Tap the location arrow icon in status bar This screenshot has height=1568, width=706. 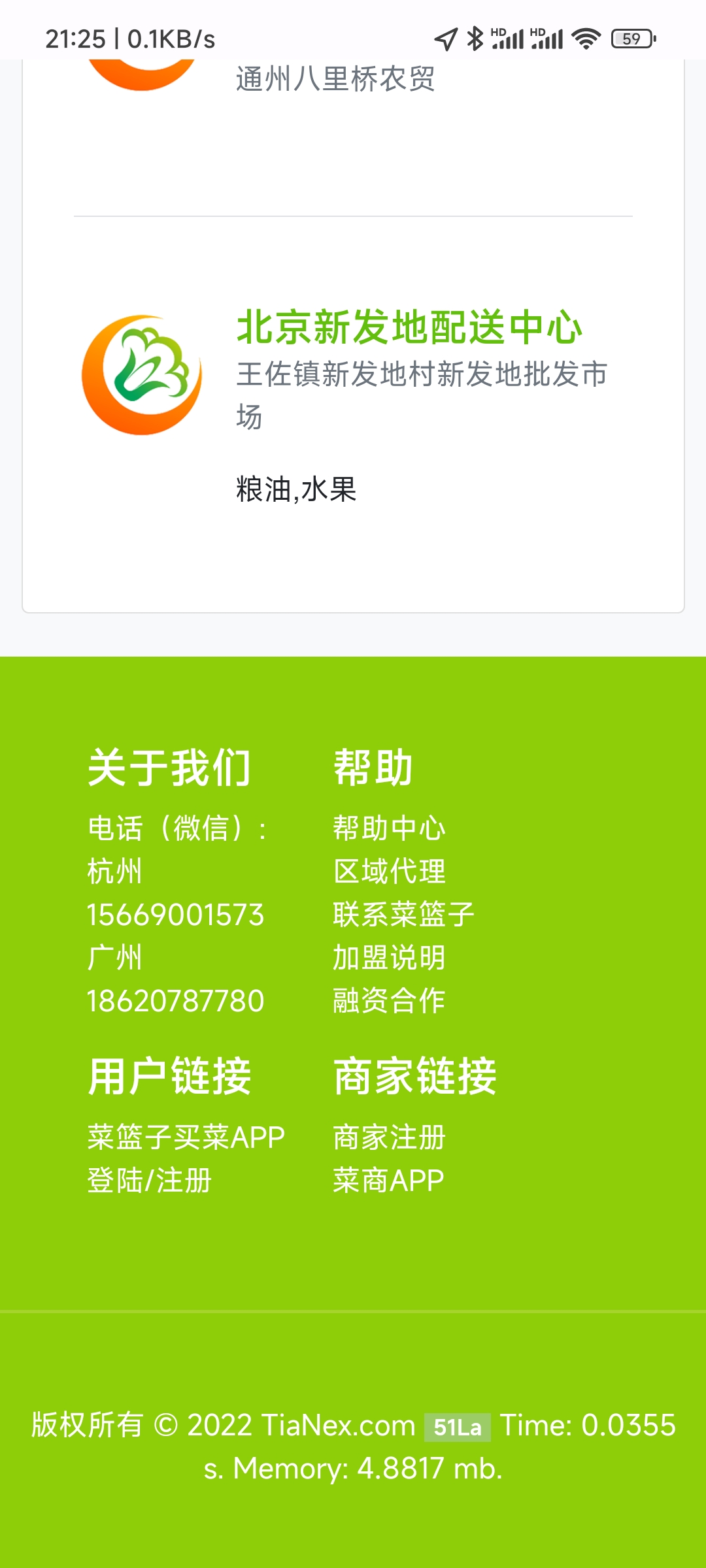(447, 39)
